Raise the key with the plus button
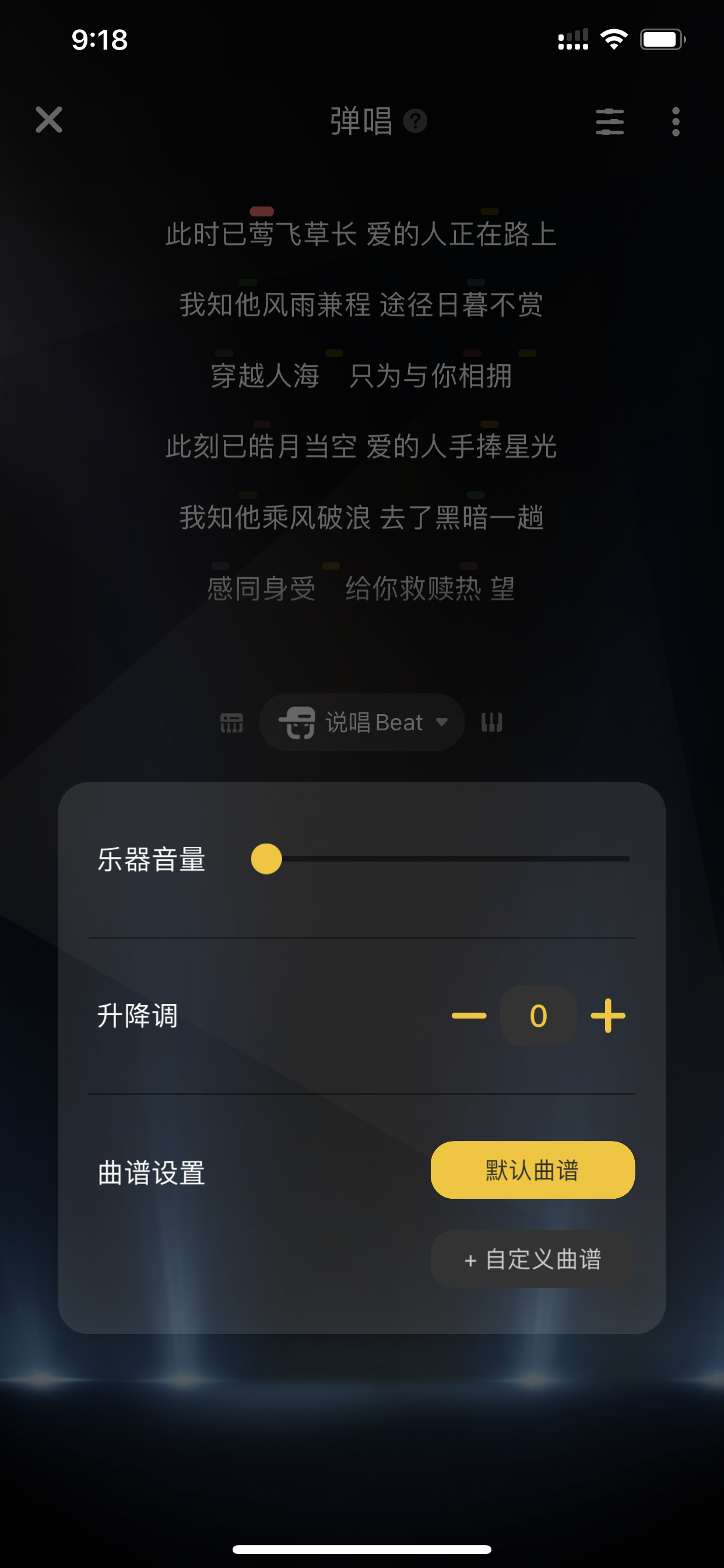724x1568 pixels. (608, 1016)
